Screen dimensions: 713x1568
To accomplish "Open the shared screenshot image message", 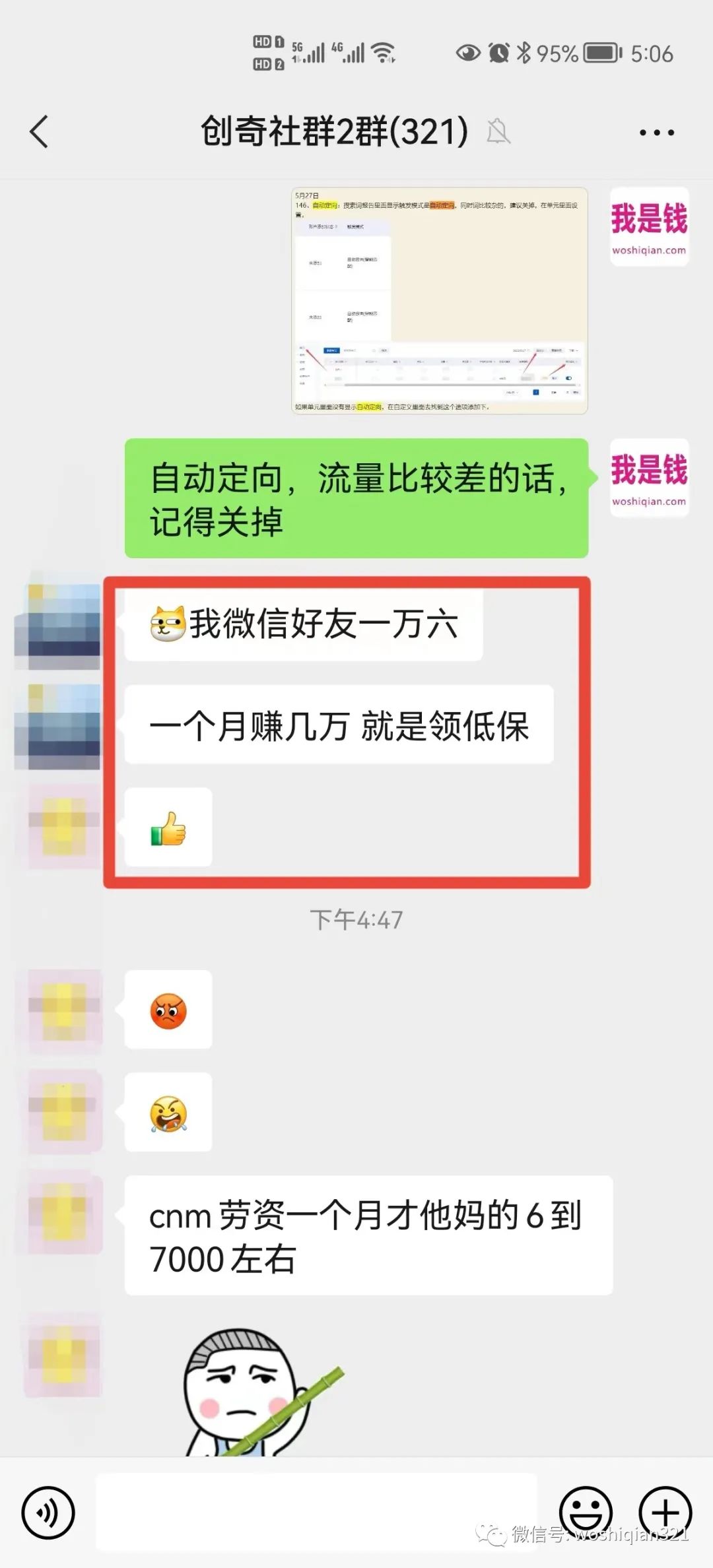I will tap(439, 301).
